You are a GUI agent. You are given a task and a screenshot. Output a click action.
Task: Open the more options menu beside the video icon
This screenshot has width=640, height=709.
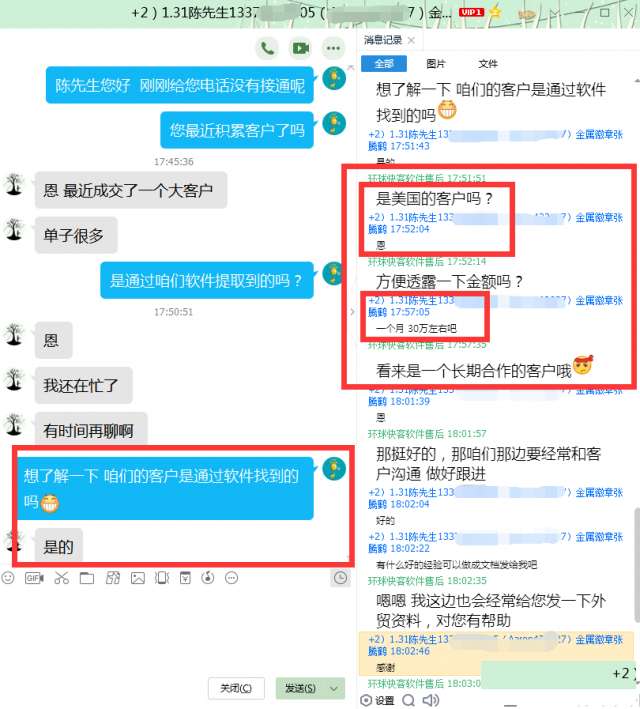pyautogui.click(x=329, y=47)
